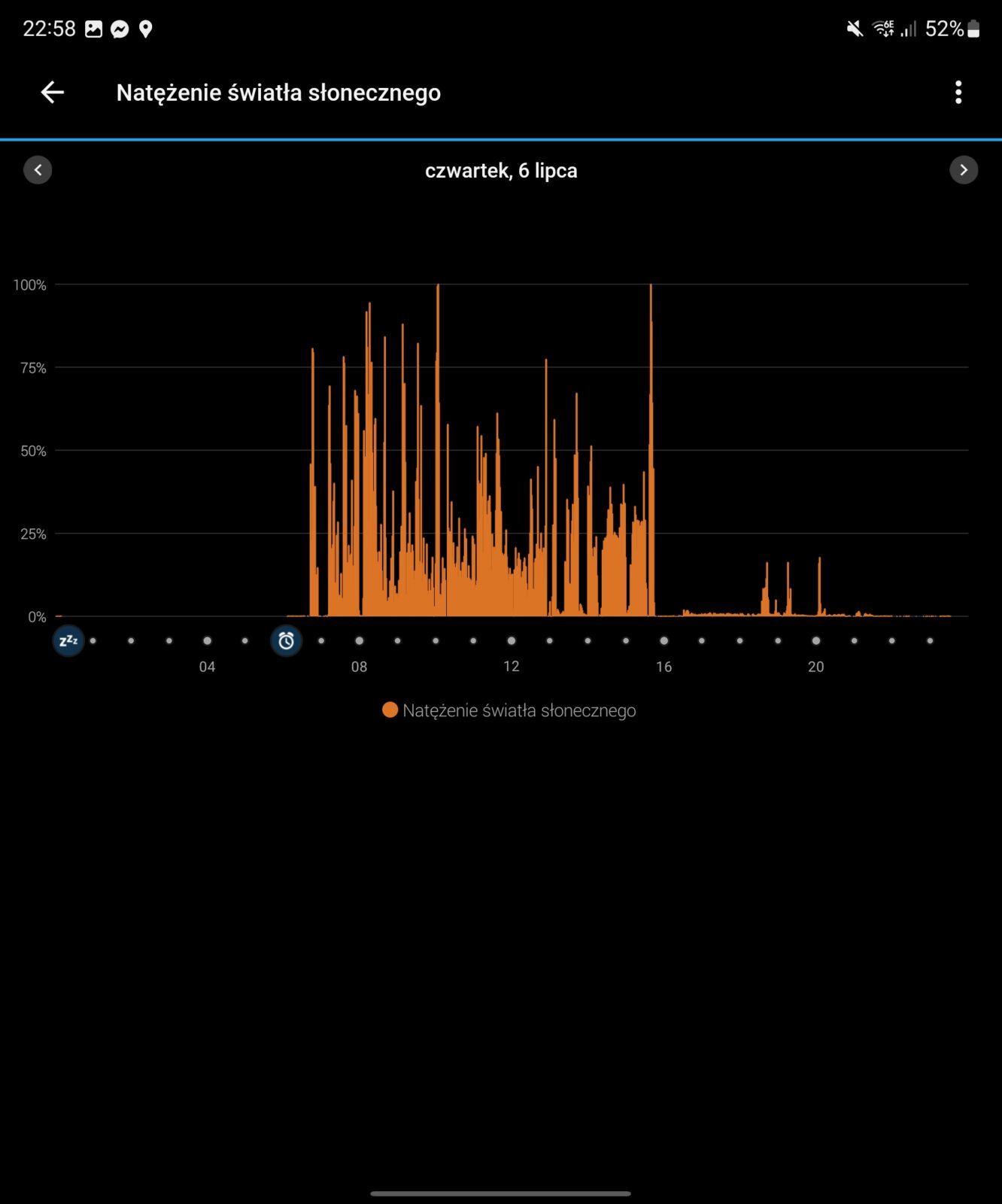Go back from the sunlight intensity screen
1002x1204 pixels.
52,93
